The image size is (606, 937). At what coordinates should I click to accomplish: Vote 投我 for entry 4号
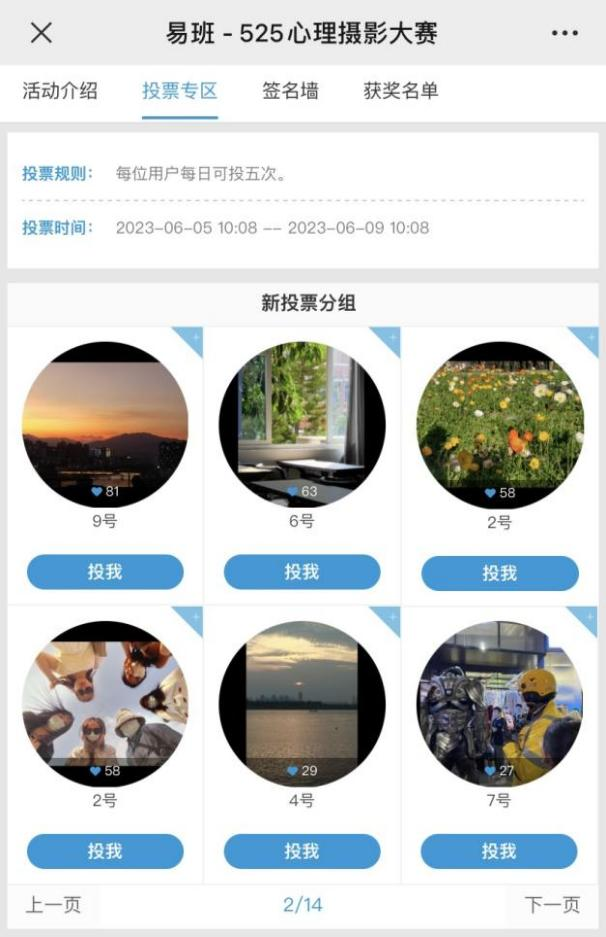[x=302, y=851]
